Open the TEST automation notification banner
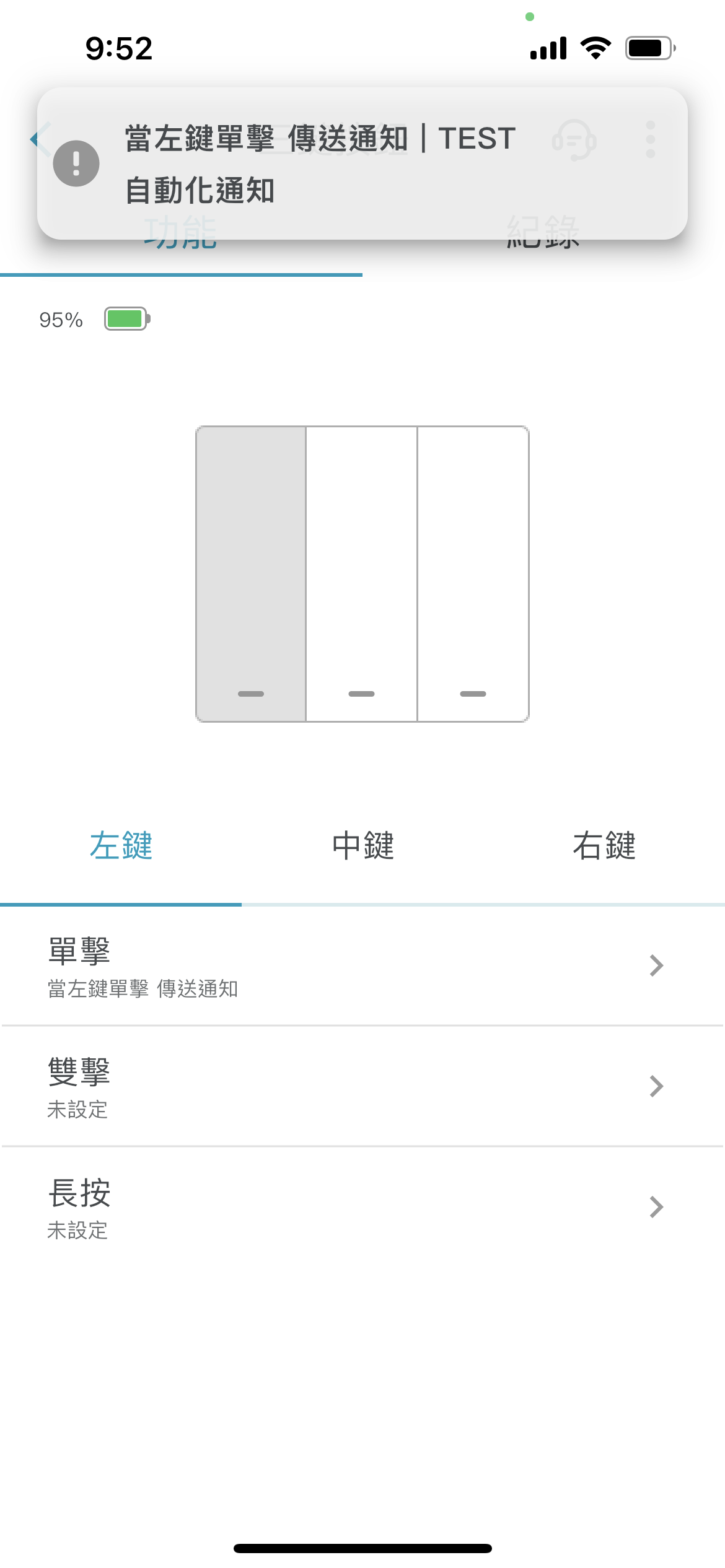This screenshot has height=1568, width=725. click(x=362, y=163)
